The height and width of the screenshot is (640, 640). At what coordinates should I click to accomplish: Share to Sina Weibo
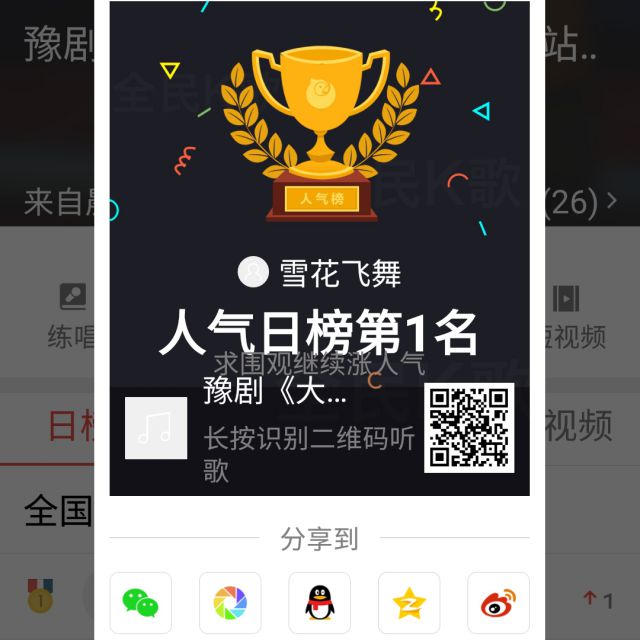[498, 602]
